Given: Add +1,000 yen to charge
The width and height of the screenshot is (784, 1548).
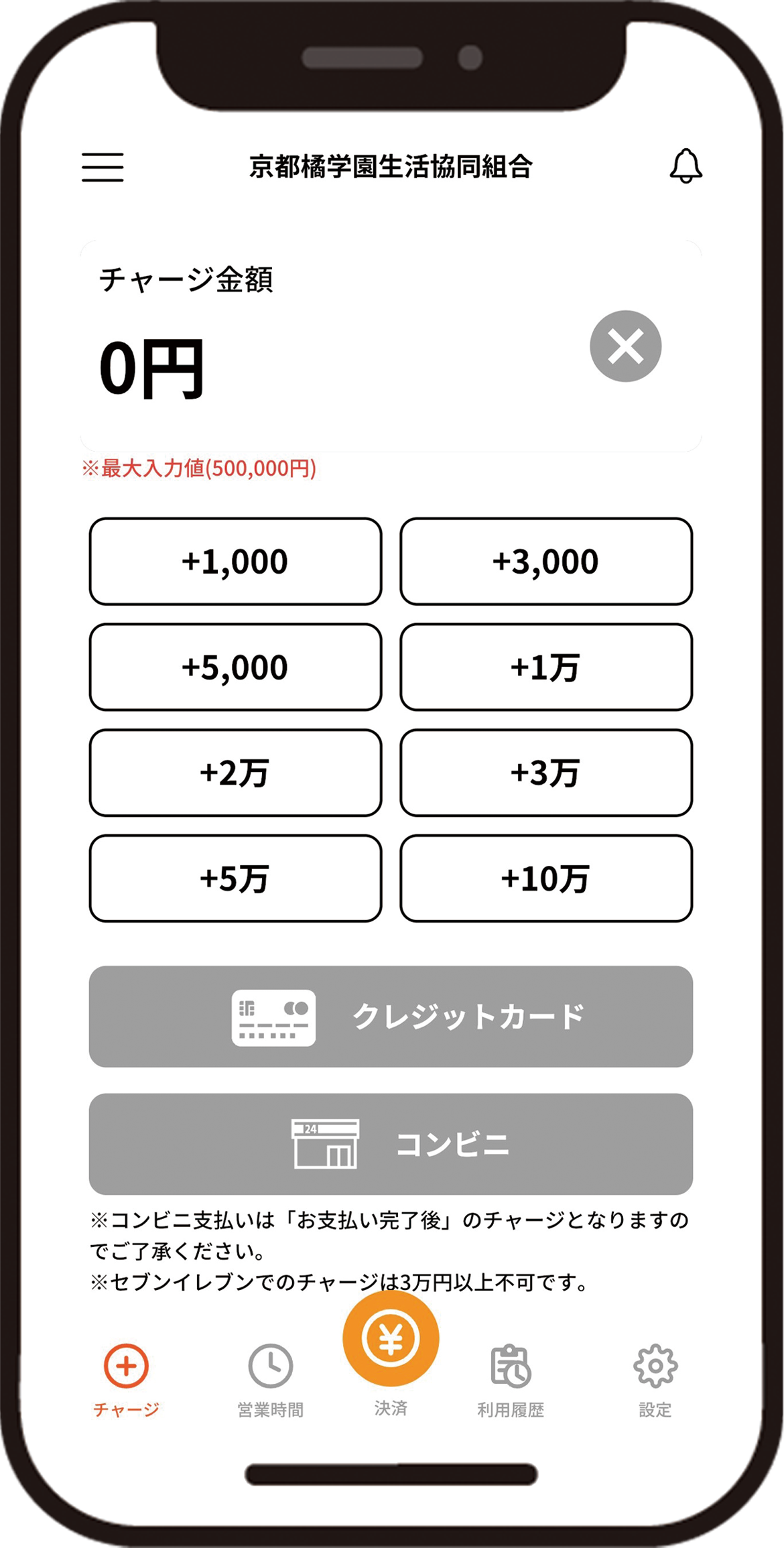Looking at the screenshot, I should pyautogui.click(x=235, y=562).
